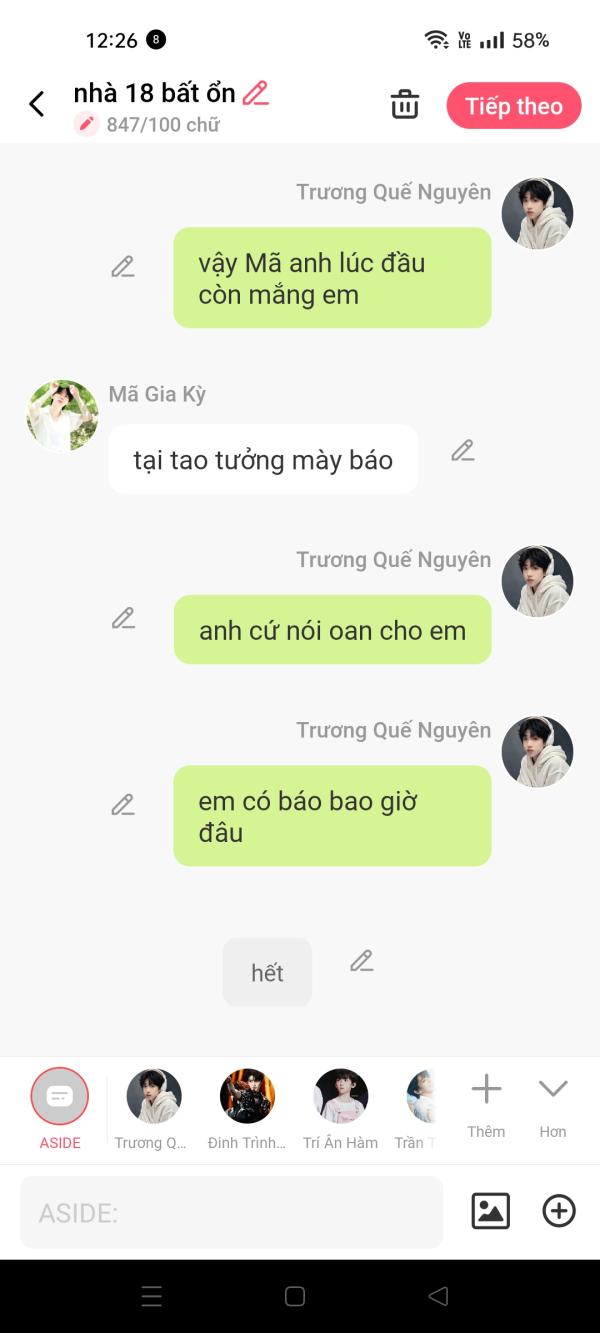
Task: Edit message "tại tao tưởng mày báo"
Action: [462, 451]
